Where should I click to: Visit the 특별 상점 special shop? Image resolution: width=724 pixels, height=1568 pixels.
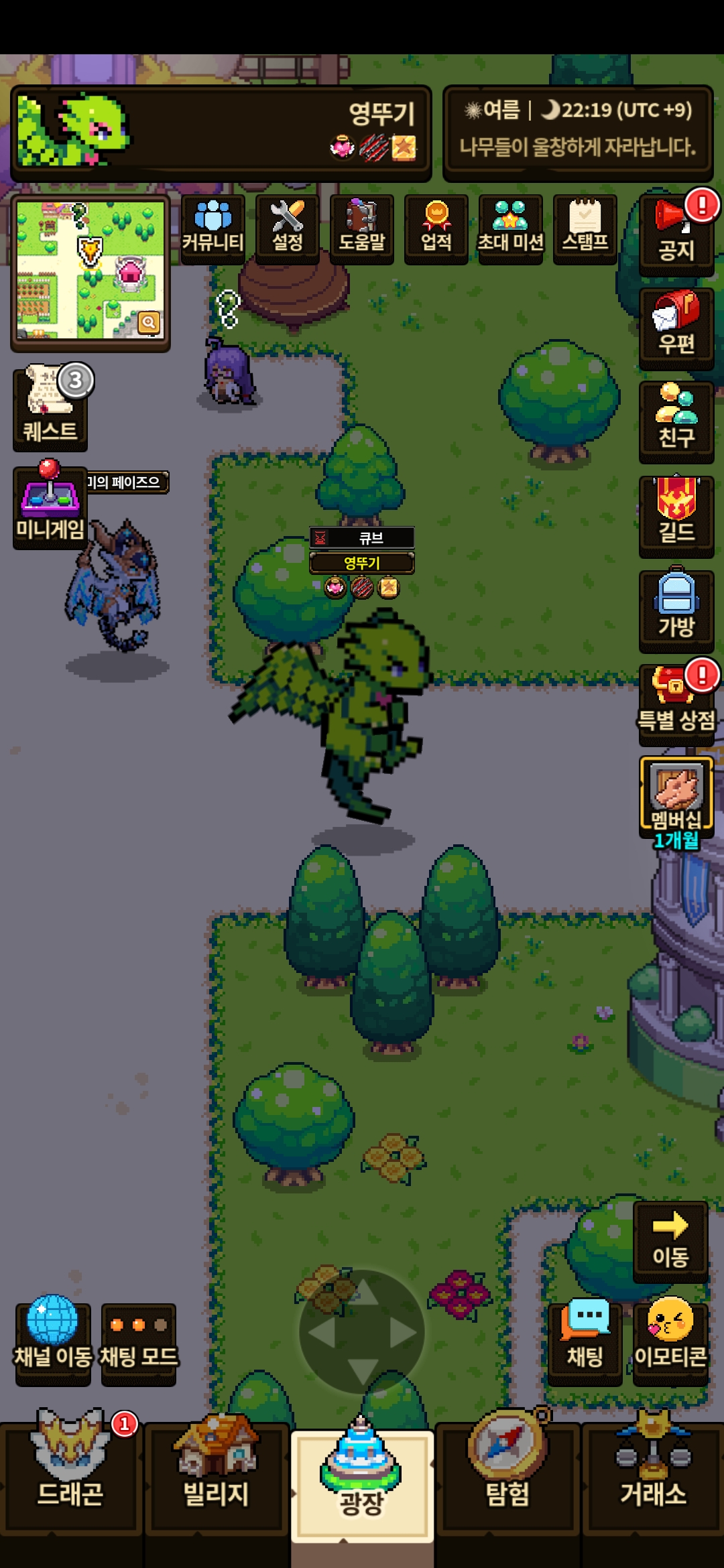(x=676, y=704)
